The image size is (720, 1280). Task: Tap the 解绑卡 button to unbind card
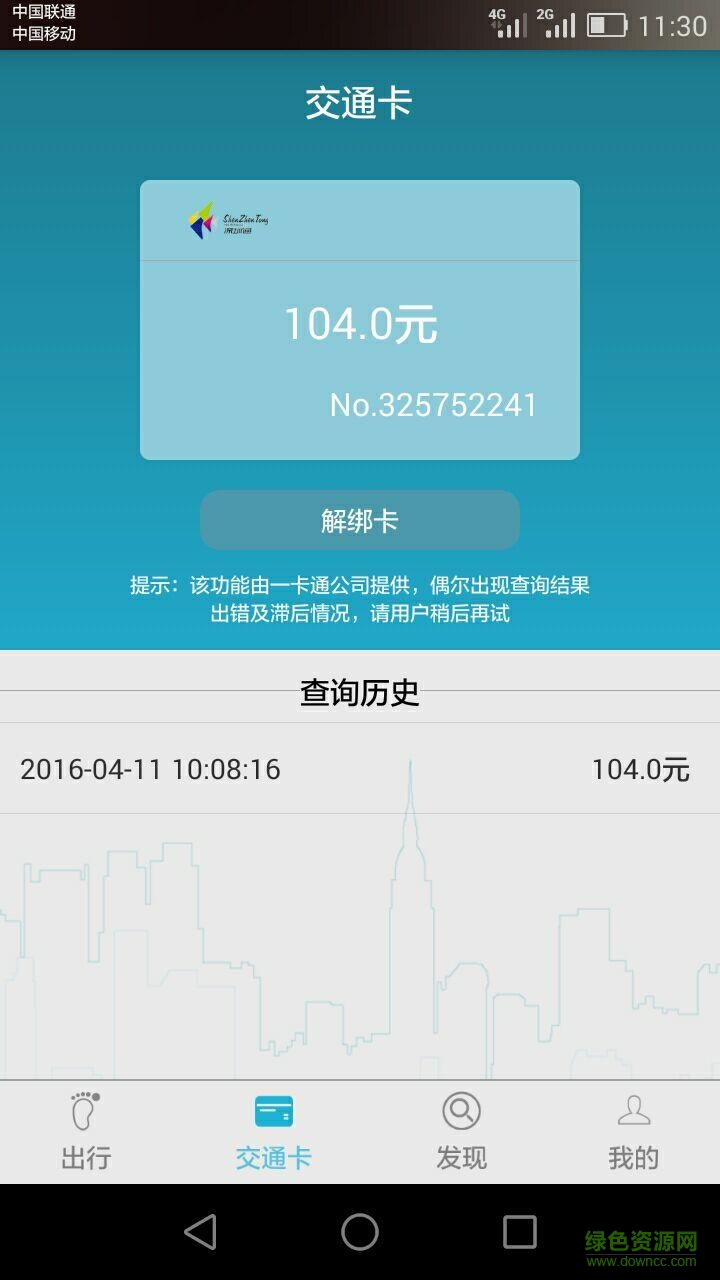tap(359, 519)
